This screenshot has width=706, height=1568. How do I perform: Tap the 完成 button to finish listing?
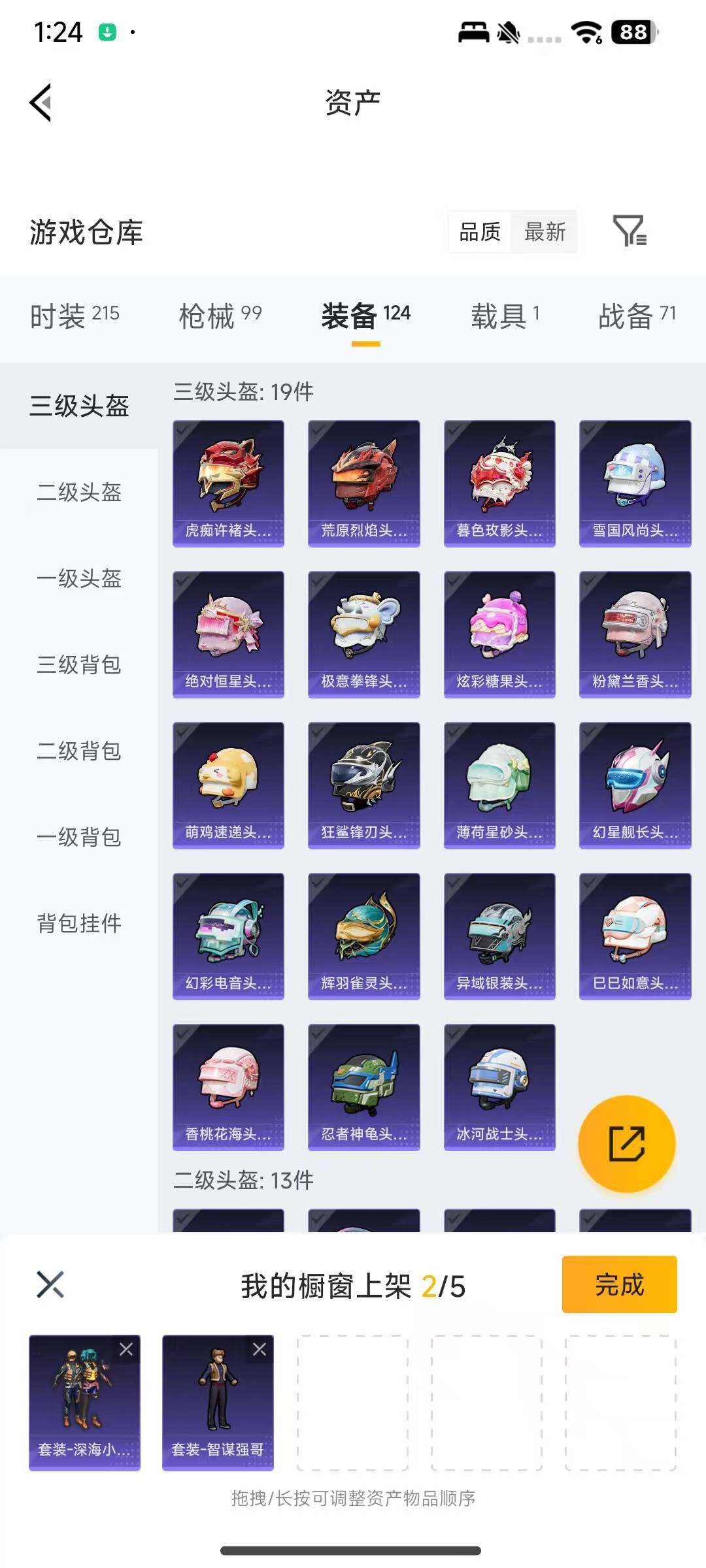pos(618,1284)
